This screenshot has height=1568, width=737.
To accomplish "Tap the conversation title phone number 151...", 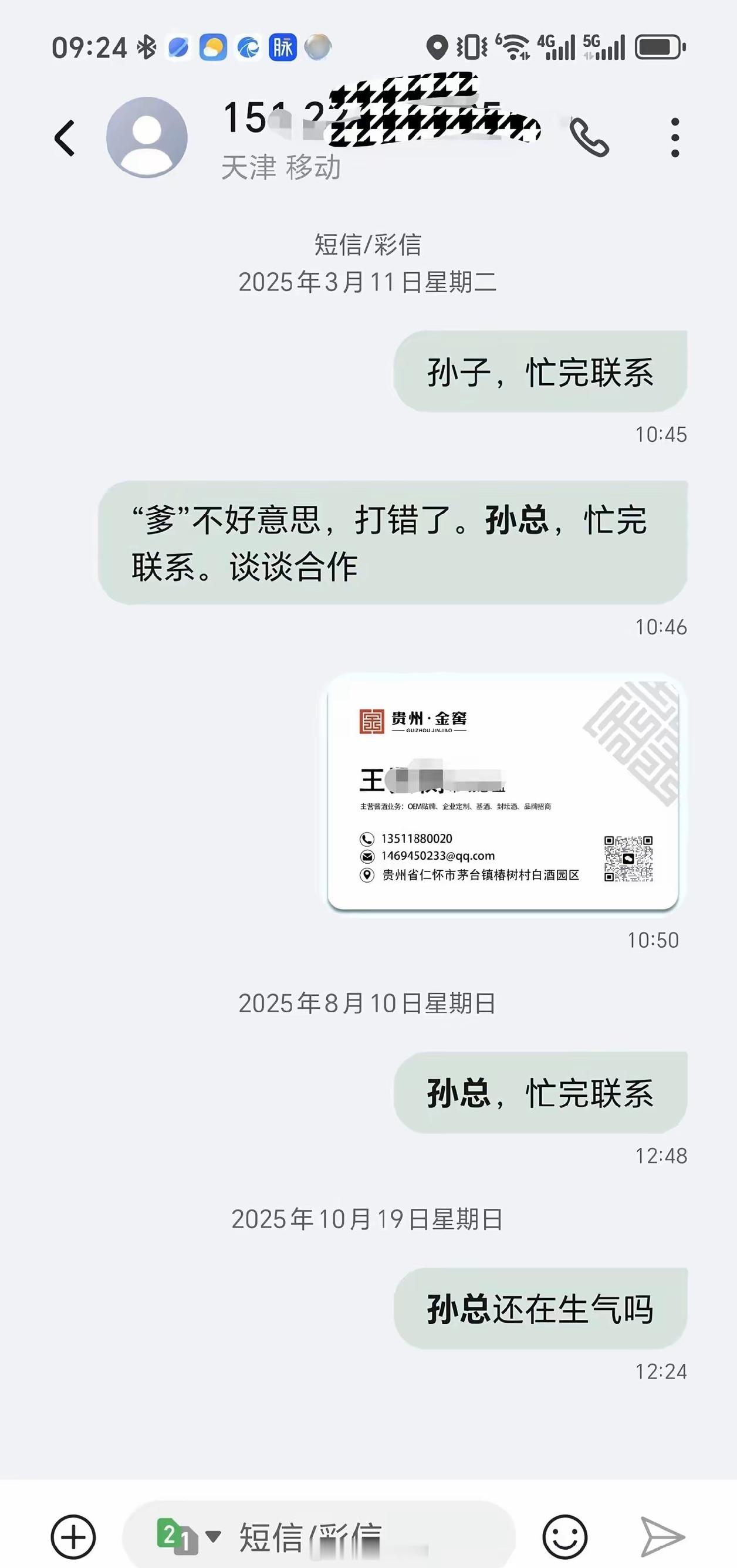I will tap(256, 117).
